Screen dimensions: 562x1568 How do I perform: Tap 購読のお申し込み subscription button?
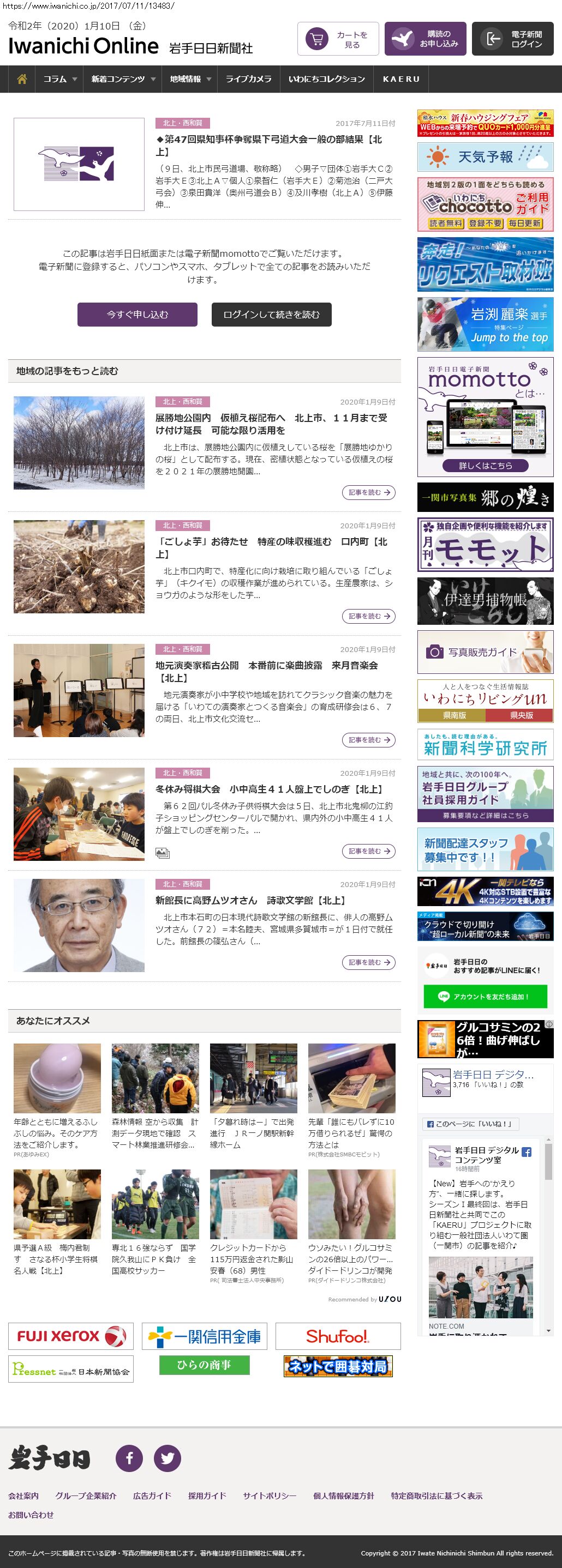[425, 39]
